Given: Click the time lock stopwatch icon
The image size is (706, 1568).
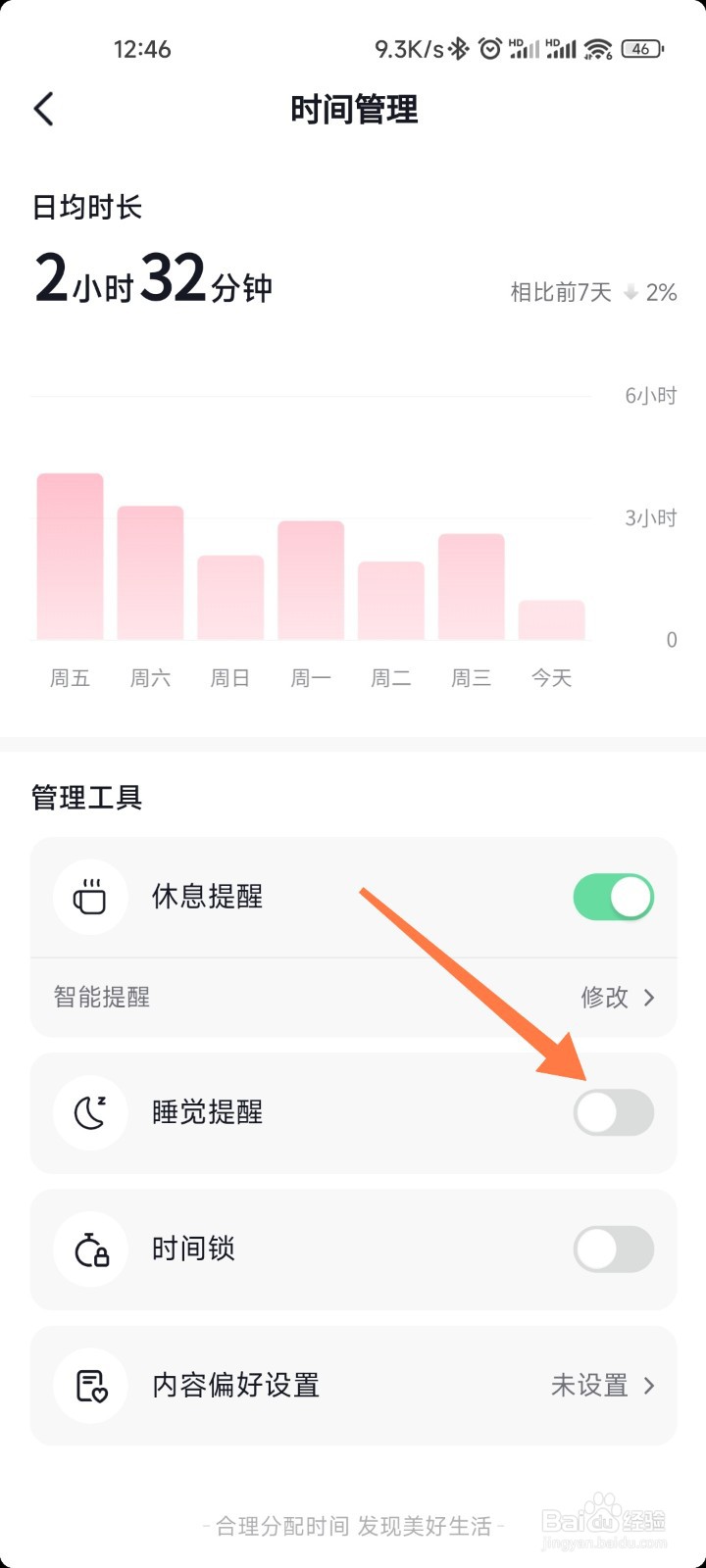Looking at the screenshot, I should click(x=90, y=1249).
